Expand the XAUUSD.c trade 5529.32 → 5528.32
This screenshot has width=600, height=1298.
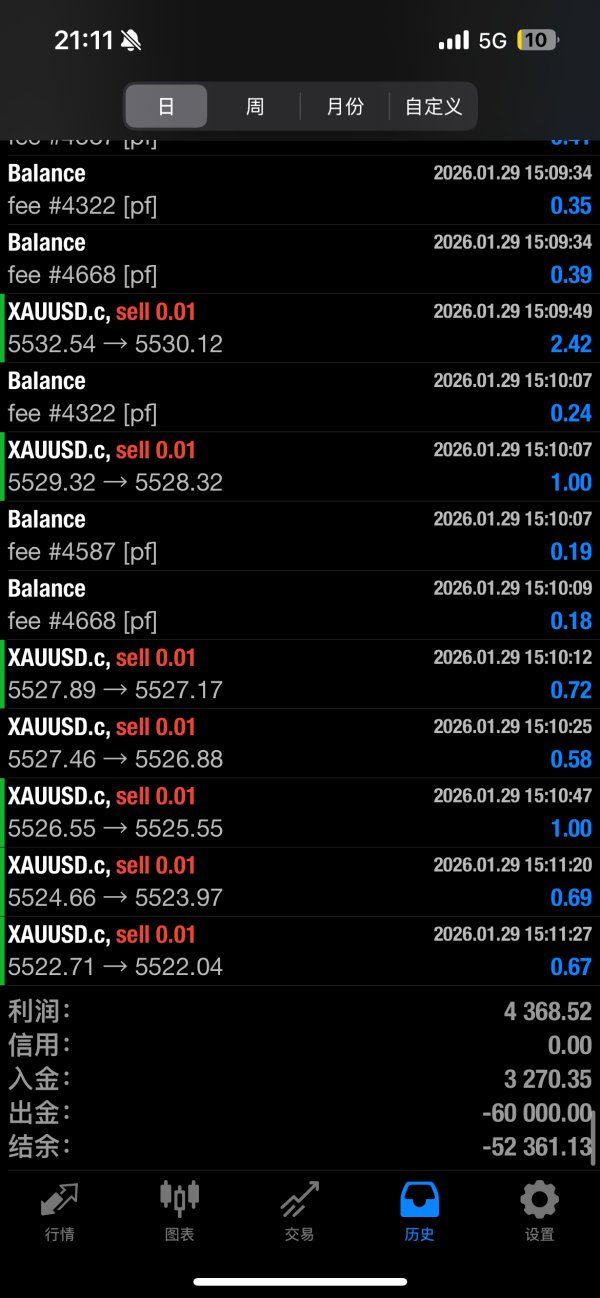300,466
